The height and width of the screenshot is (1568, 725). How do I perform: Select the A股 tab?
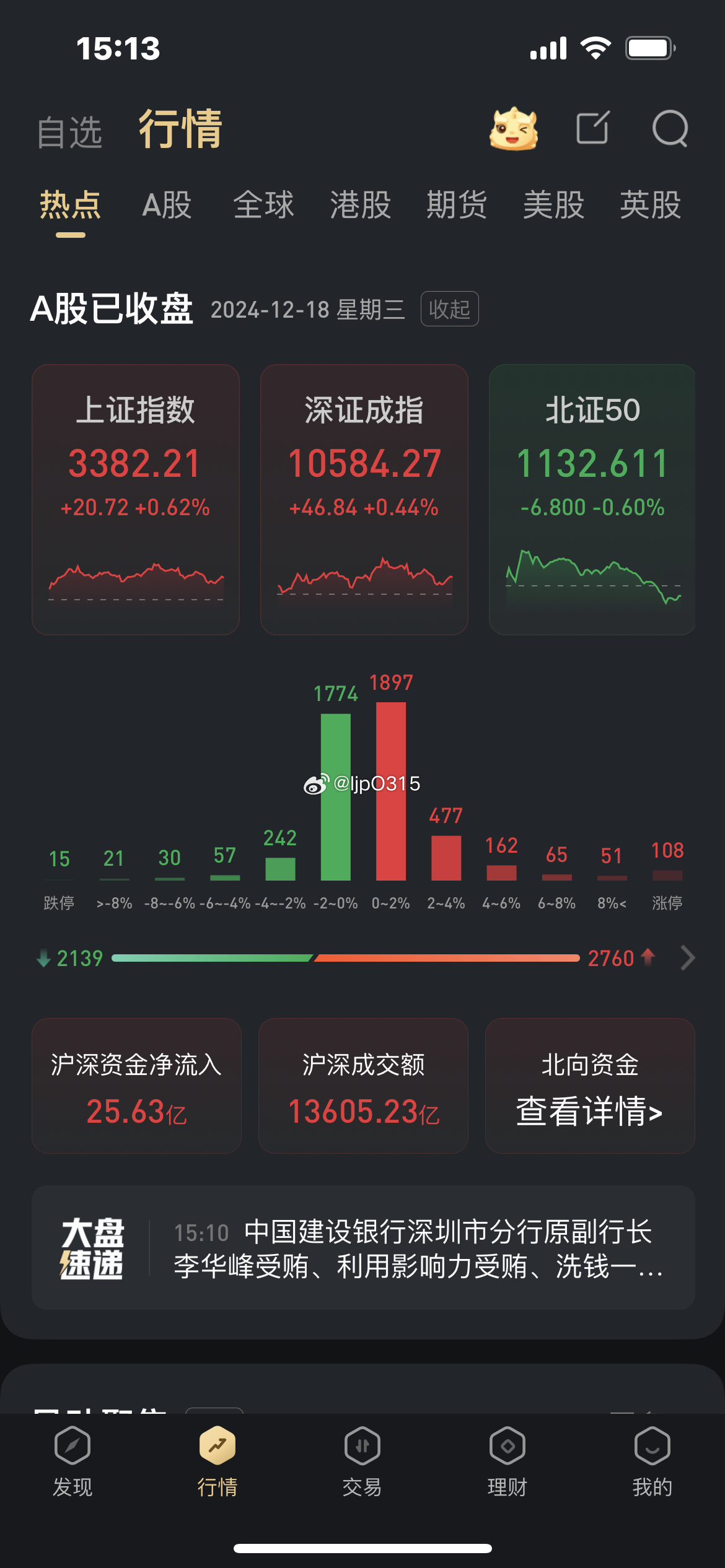point(167,205)
